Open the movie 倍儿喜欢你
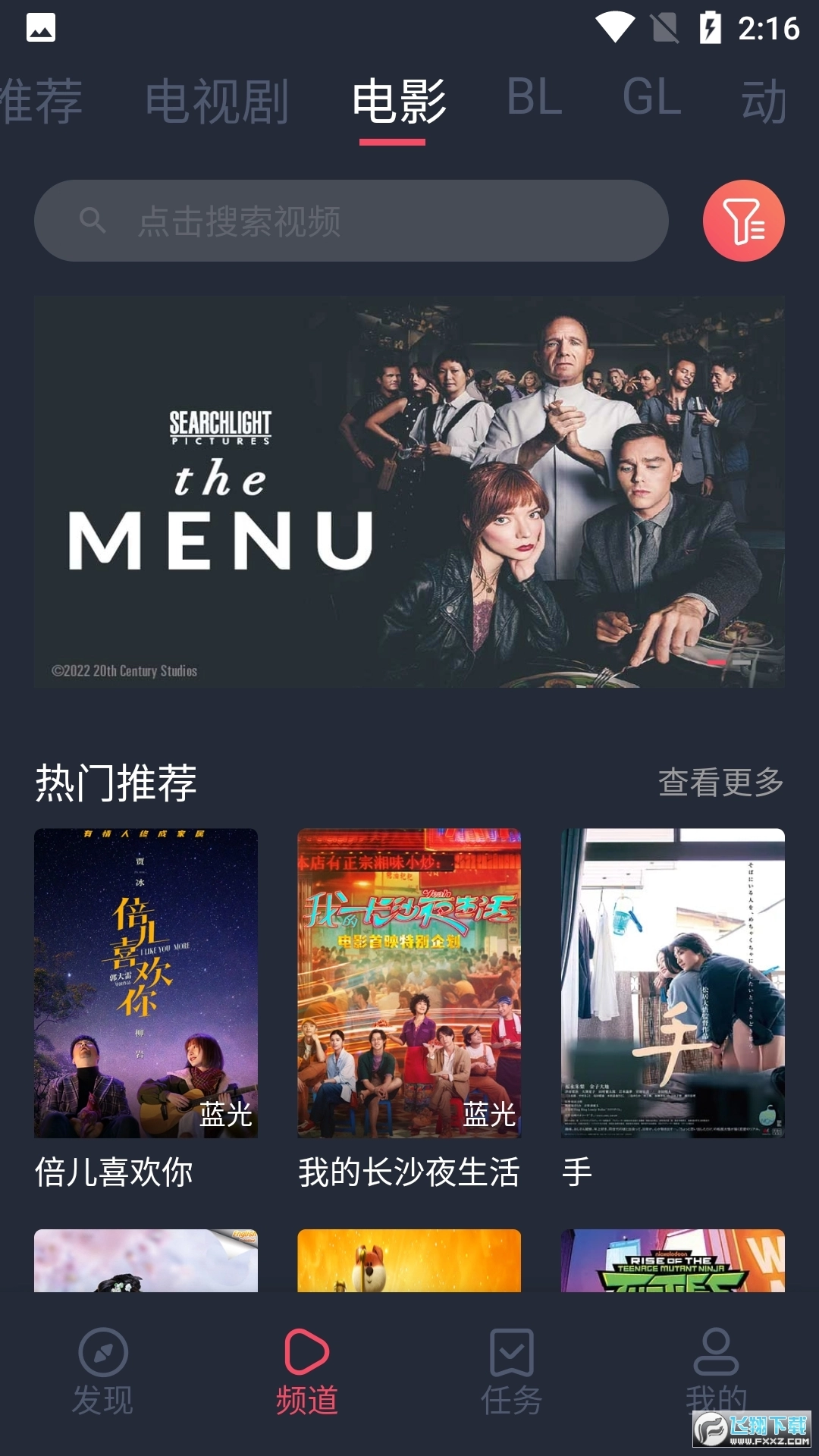This screenshot has height=1456, width=819. [x=146, y=983]
